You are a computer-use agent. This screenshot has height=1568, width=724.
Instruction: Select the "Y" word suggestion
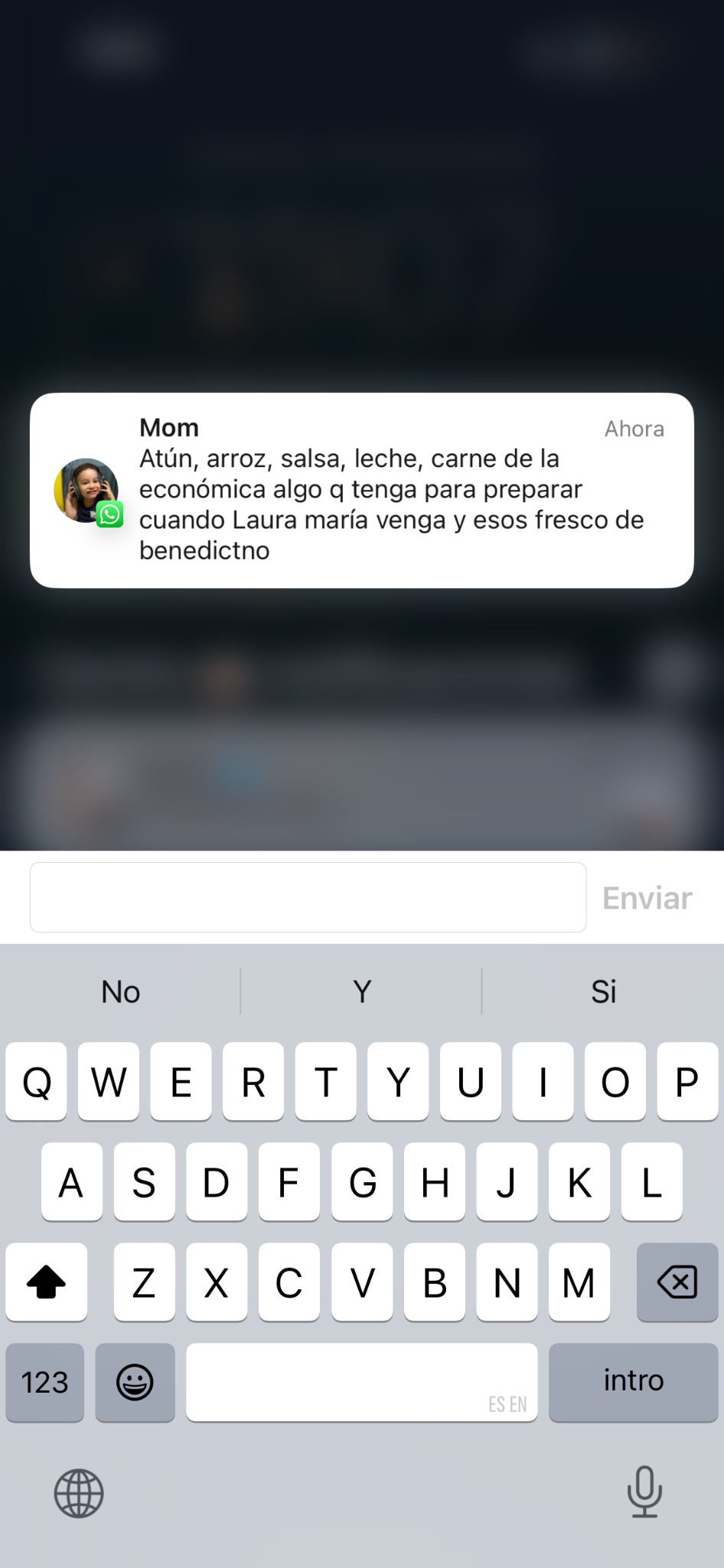coord(362,991)
